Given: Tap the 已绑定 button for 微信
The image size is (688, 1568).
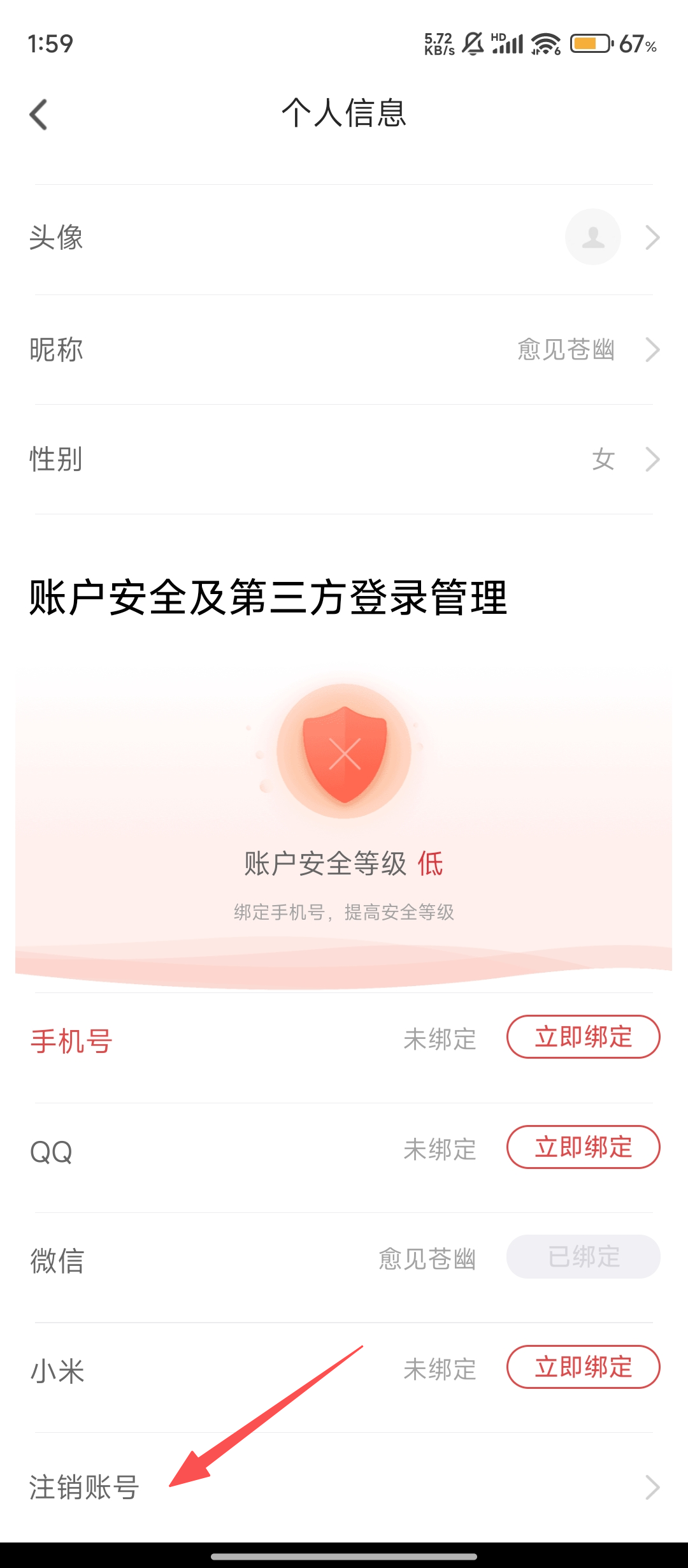Looking at the screenshot, I should (583, 1257).
